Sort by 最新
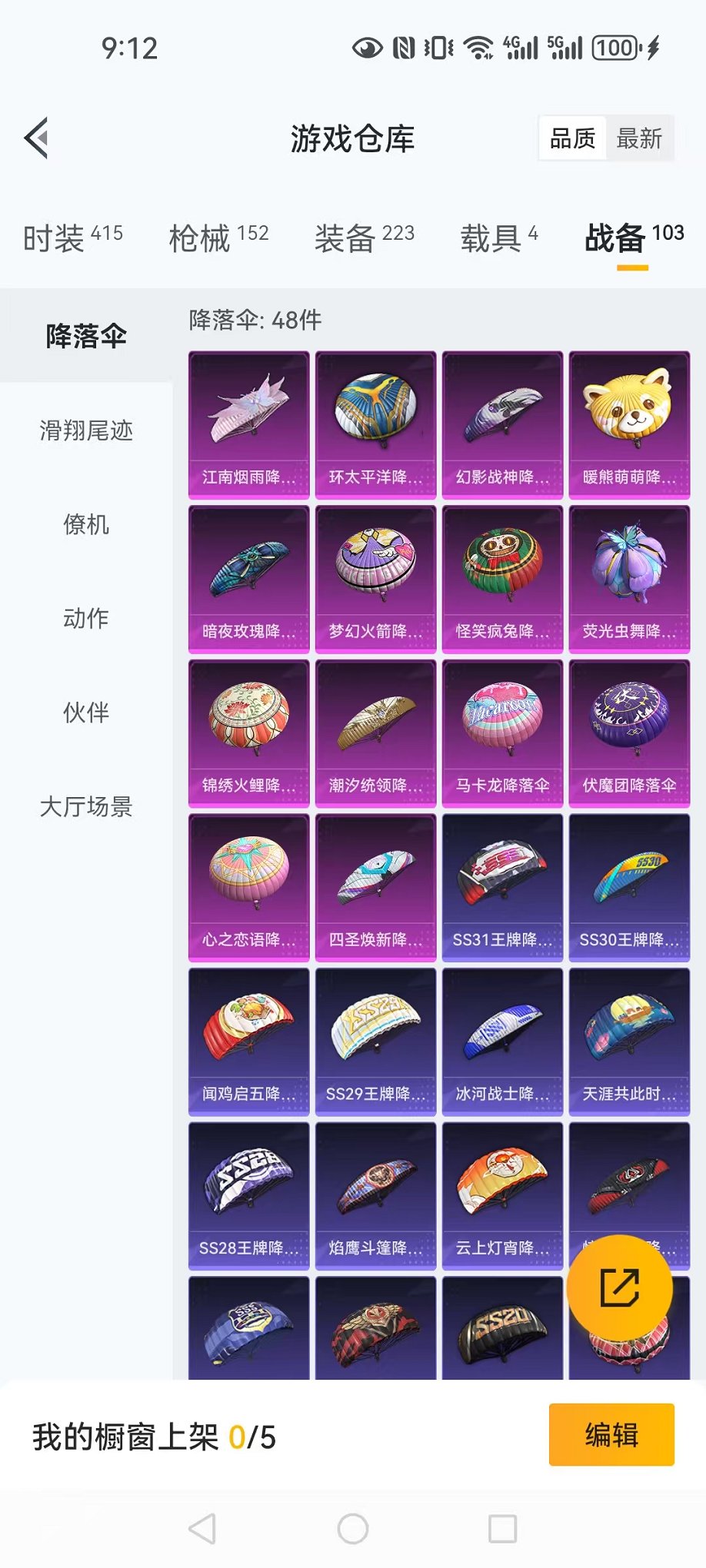The width and height of the screenshot is (706, 1568). click(639, 138)
